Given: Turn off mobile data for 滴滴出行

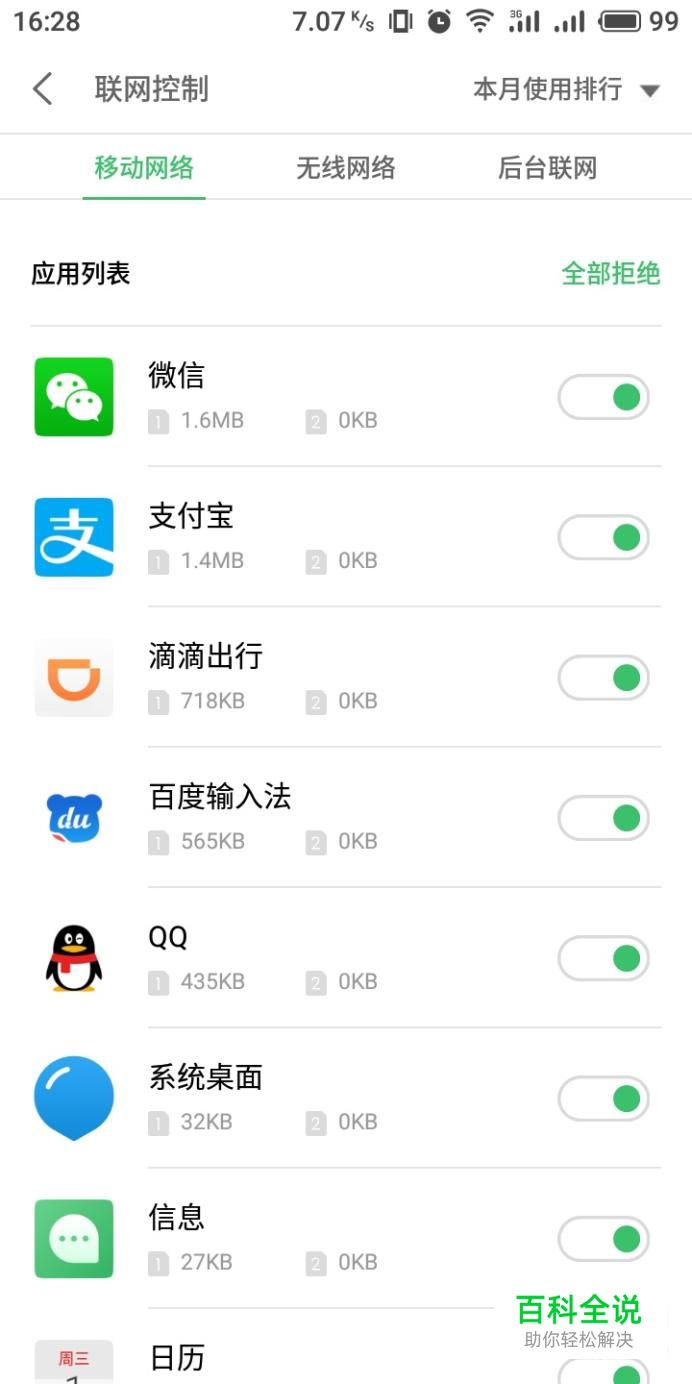Looking at the screenshot, I should 604,678.
